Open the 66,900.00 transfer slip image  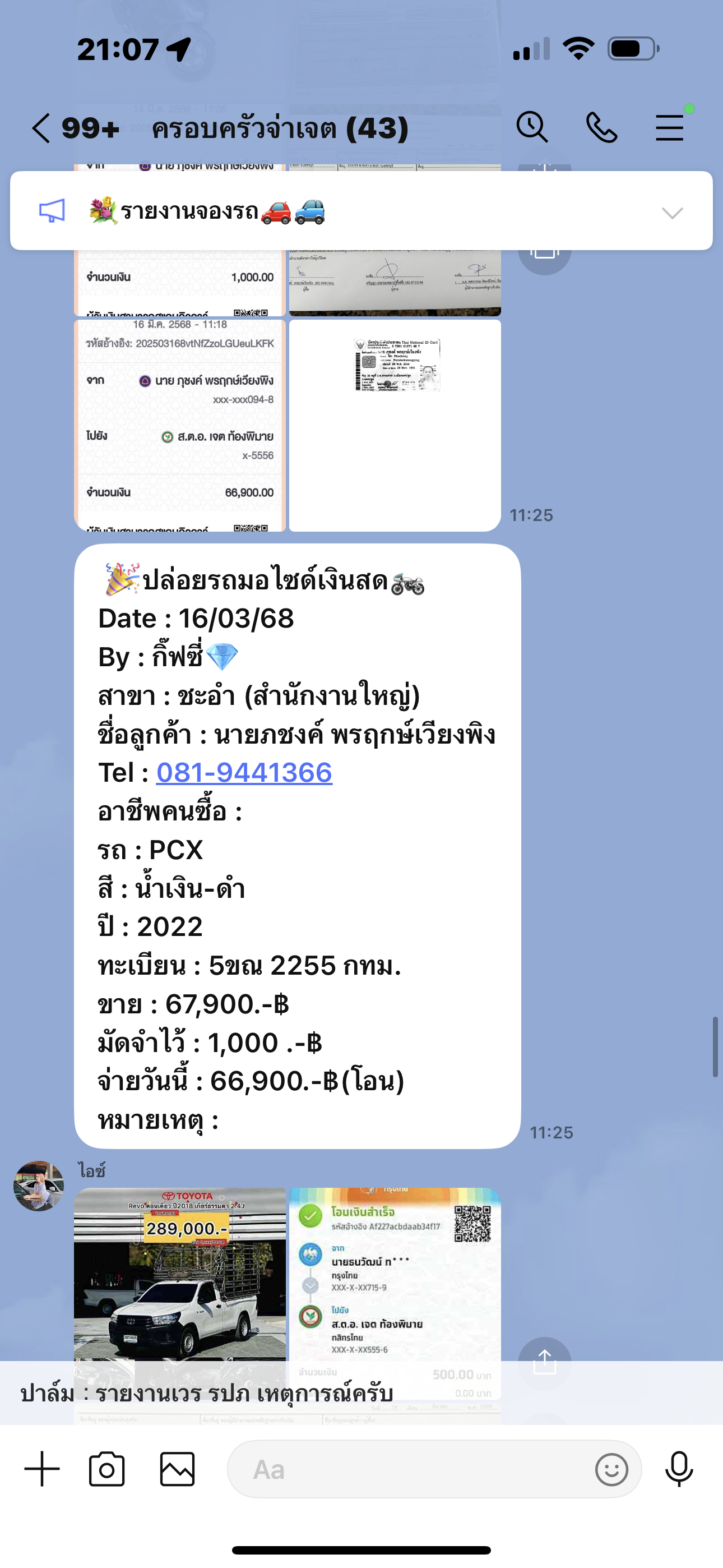coord(180,425)
